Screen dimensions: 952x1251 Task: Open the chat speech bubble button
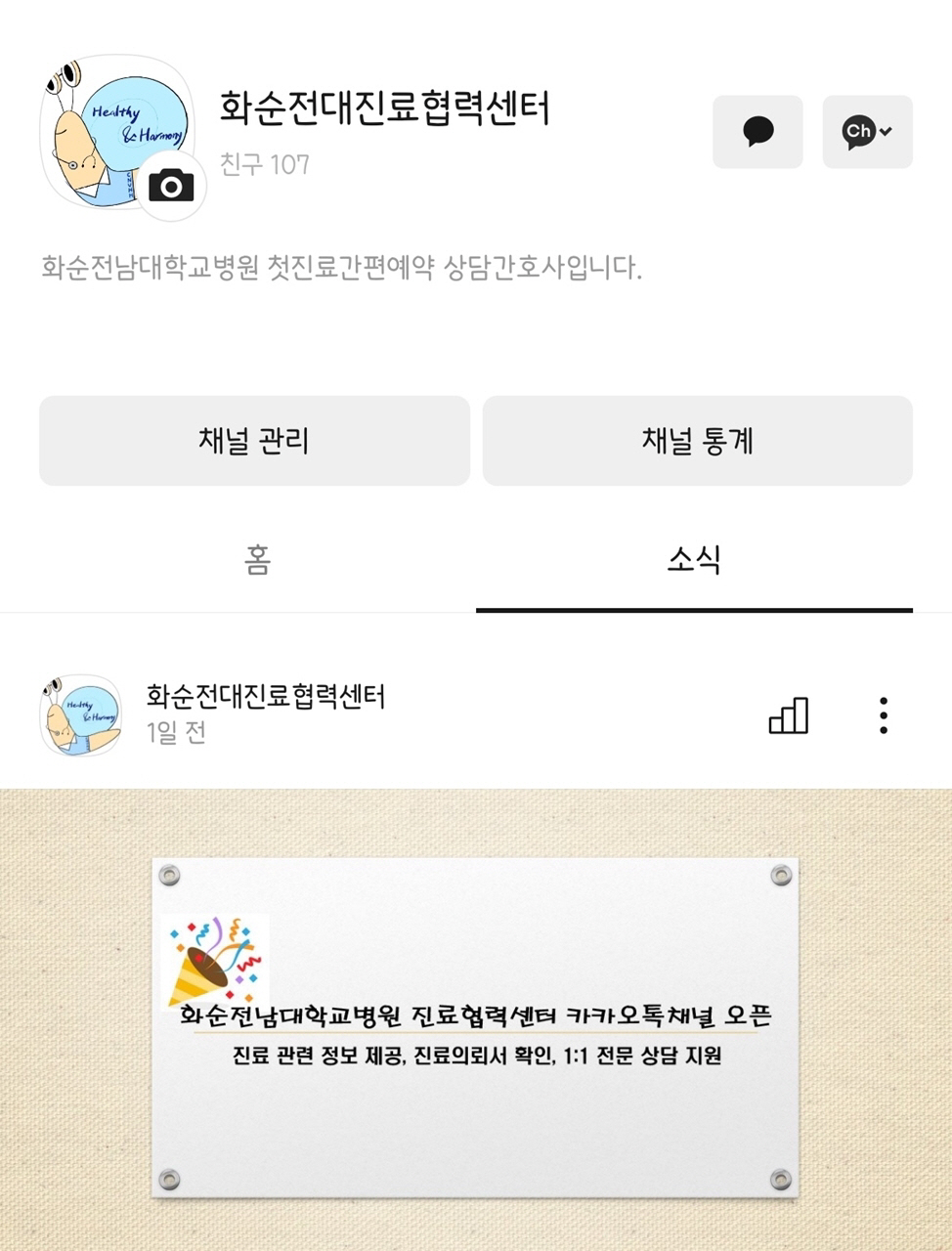pos(757,132)
